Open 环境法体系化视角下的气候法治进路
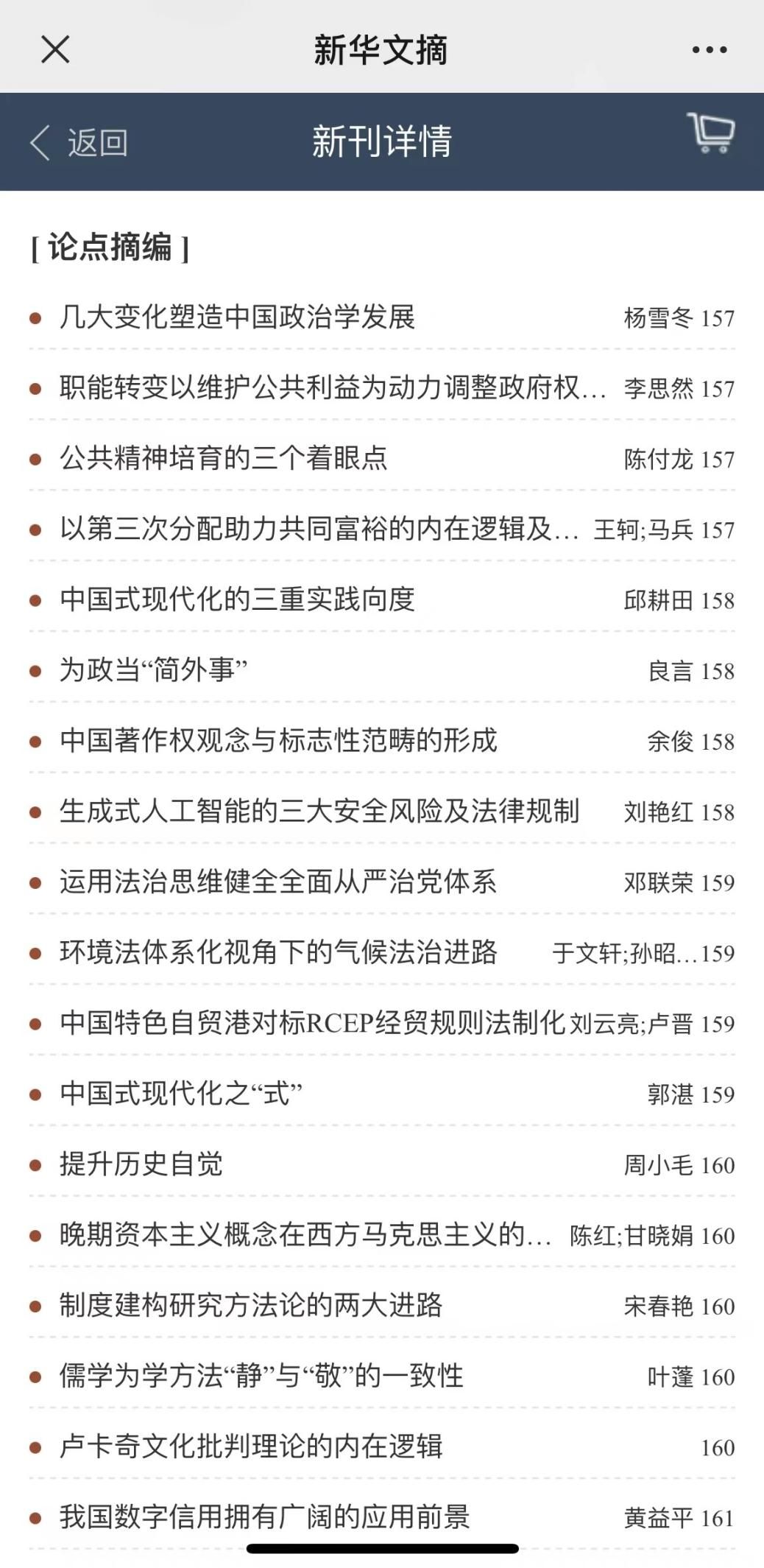The width and height of the screenshot is (764, 1568). click(x=278, y=953)
